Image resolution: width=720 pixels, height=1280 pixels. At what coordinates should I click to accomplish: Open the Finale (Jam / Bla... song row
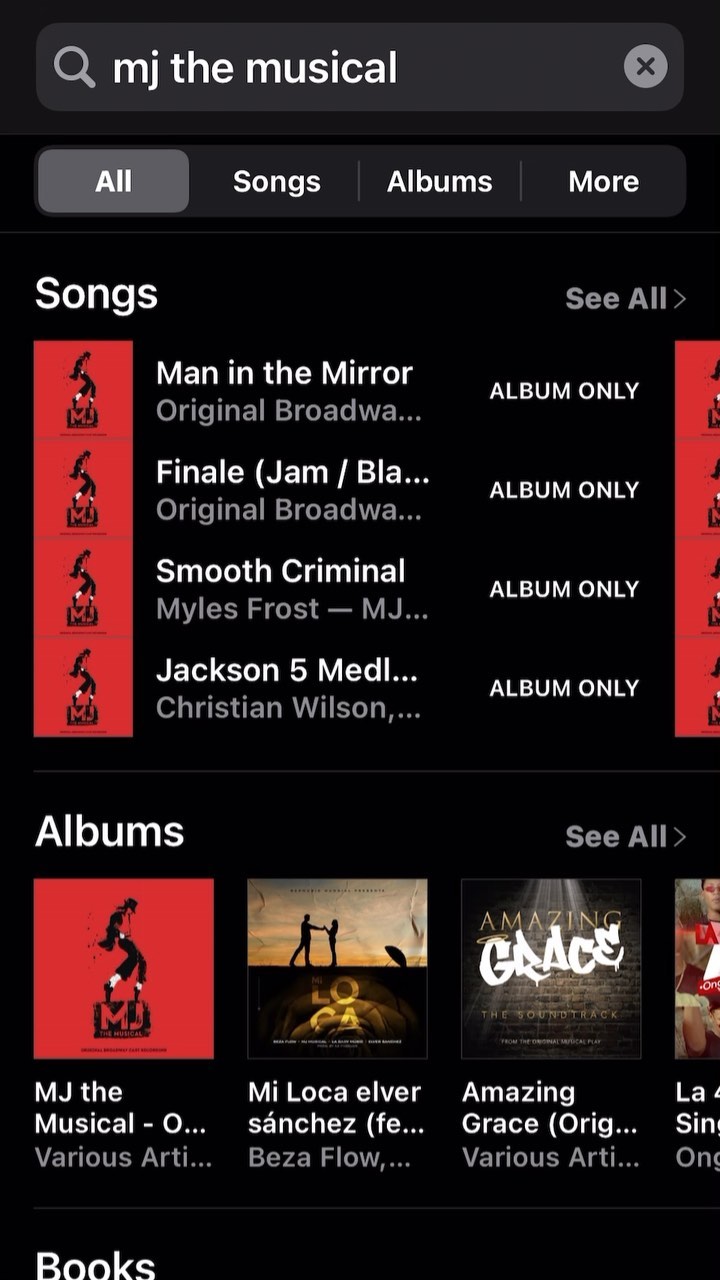pyautogui.click(x=292, y=489)
